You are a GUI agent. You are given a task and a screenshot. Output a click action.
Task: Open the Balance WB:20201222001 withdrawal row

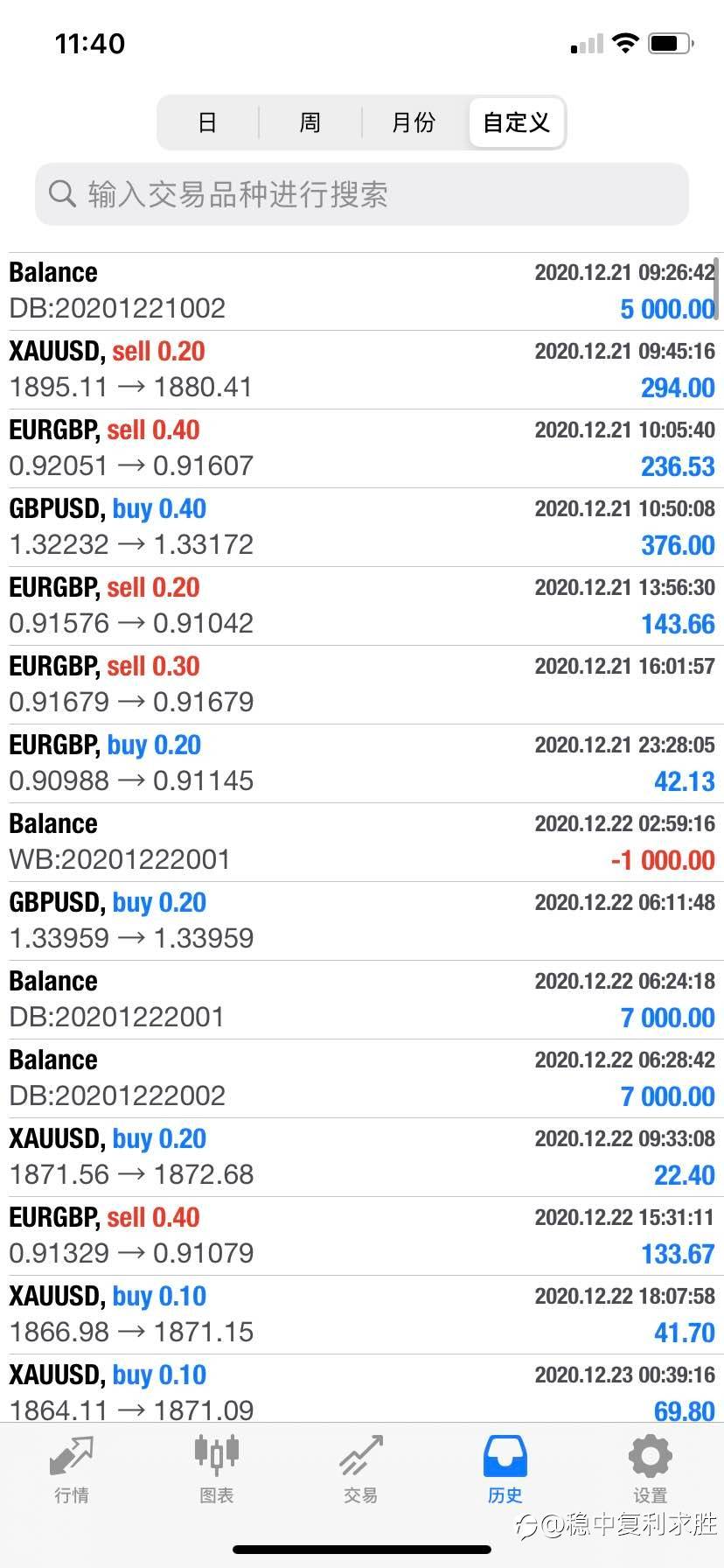coord(362,843)
